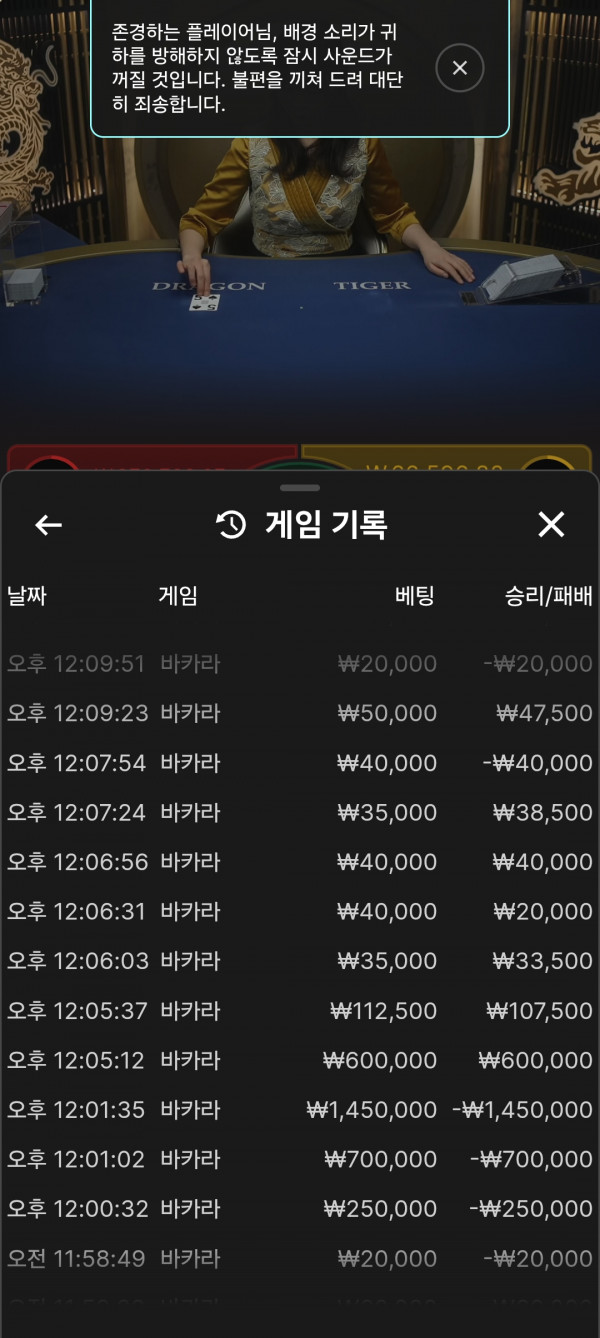The width and height of the screenshot is (600, 1338).
Task: Open the 12:09:23 baccarat record
Action: coord(300,713)
